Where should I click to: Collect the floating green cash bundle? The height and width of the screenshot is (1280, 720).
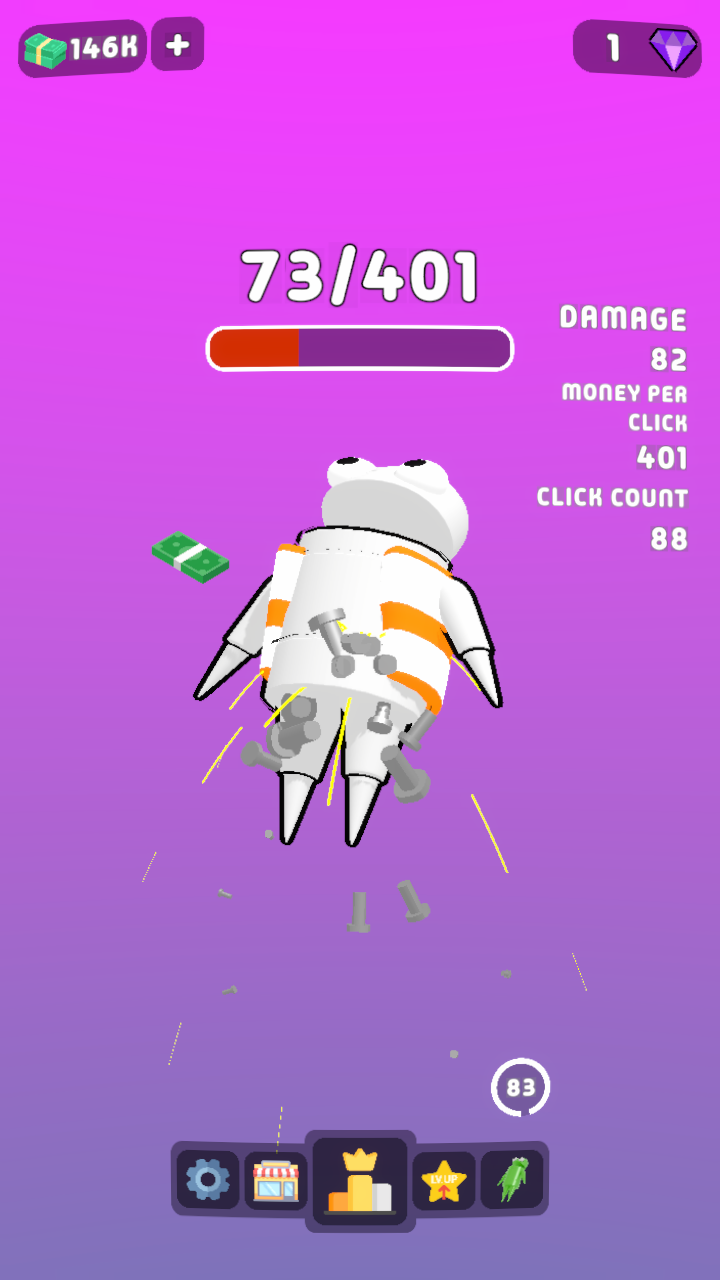(190, 557)
